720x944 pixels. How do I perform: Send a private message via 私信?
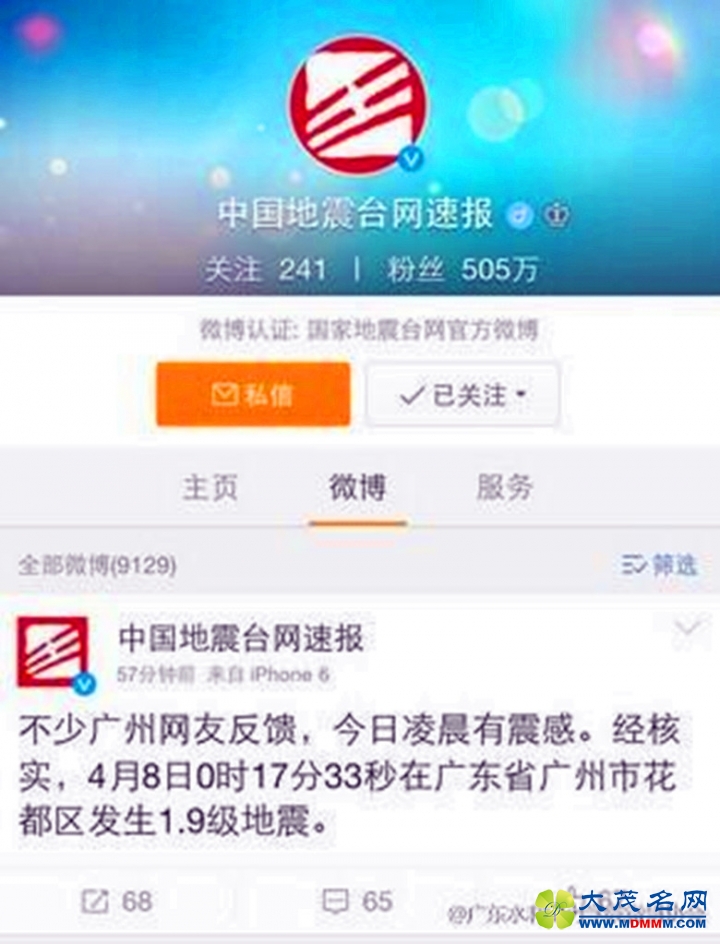[x=253, y=395]
